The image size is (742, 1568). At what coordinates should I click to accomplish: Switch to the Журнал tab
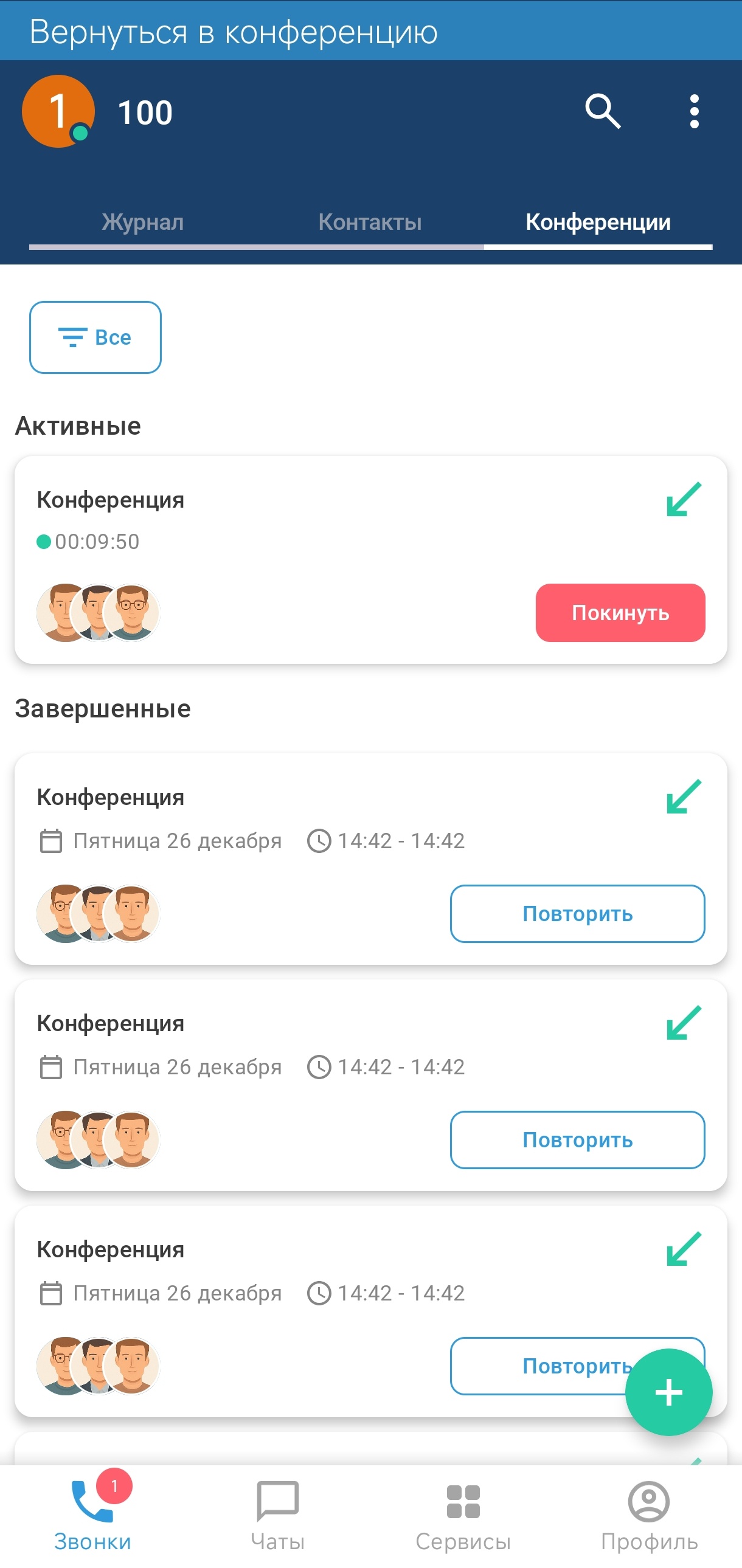(142, 222)
